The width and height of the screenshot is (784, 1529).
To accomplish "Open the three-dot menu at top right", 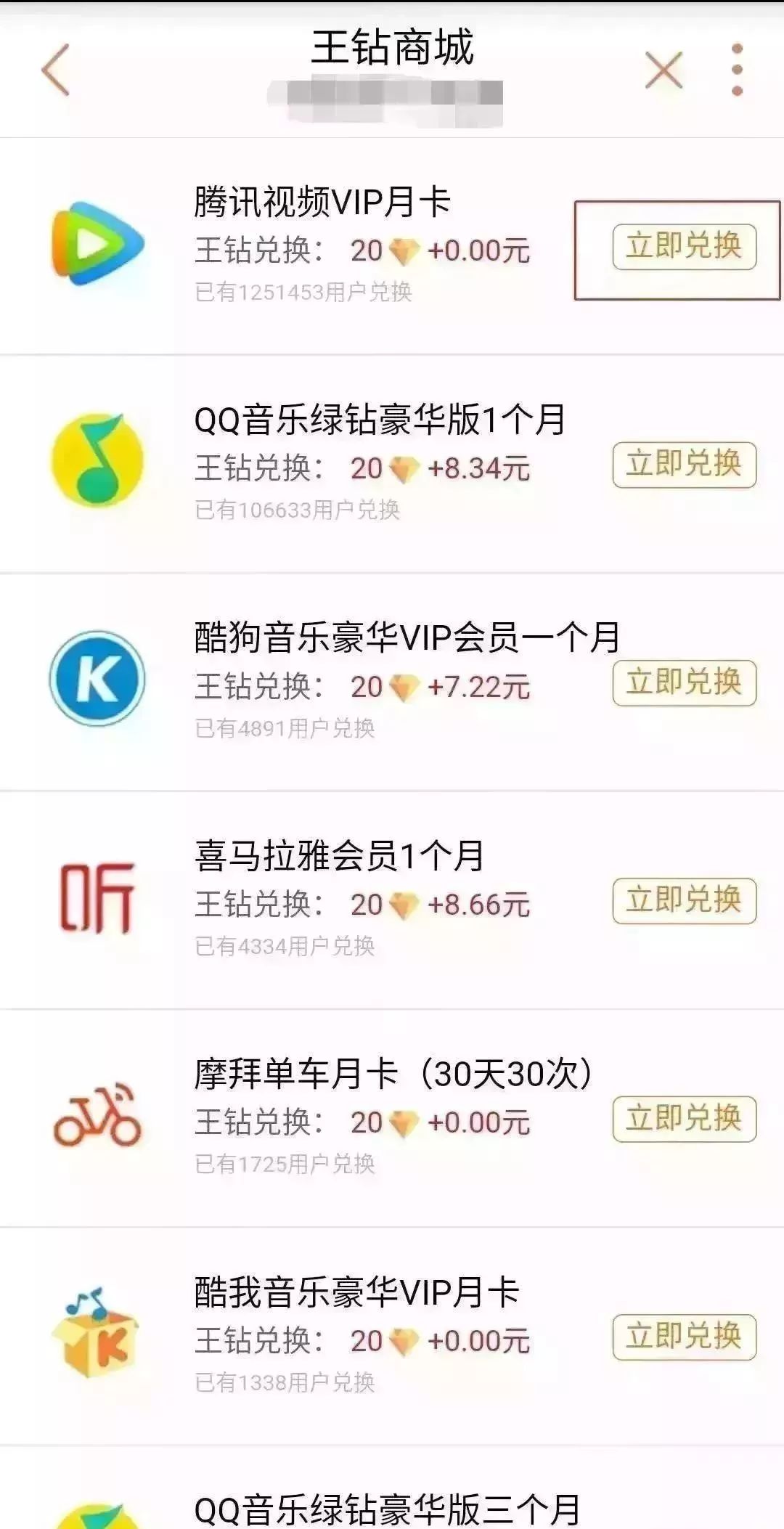I will 735,69.
